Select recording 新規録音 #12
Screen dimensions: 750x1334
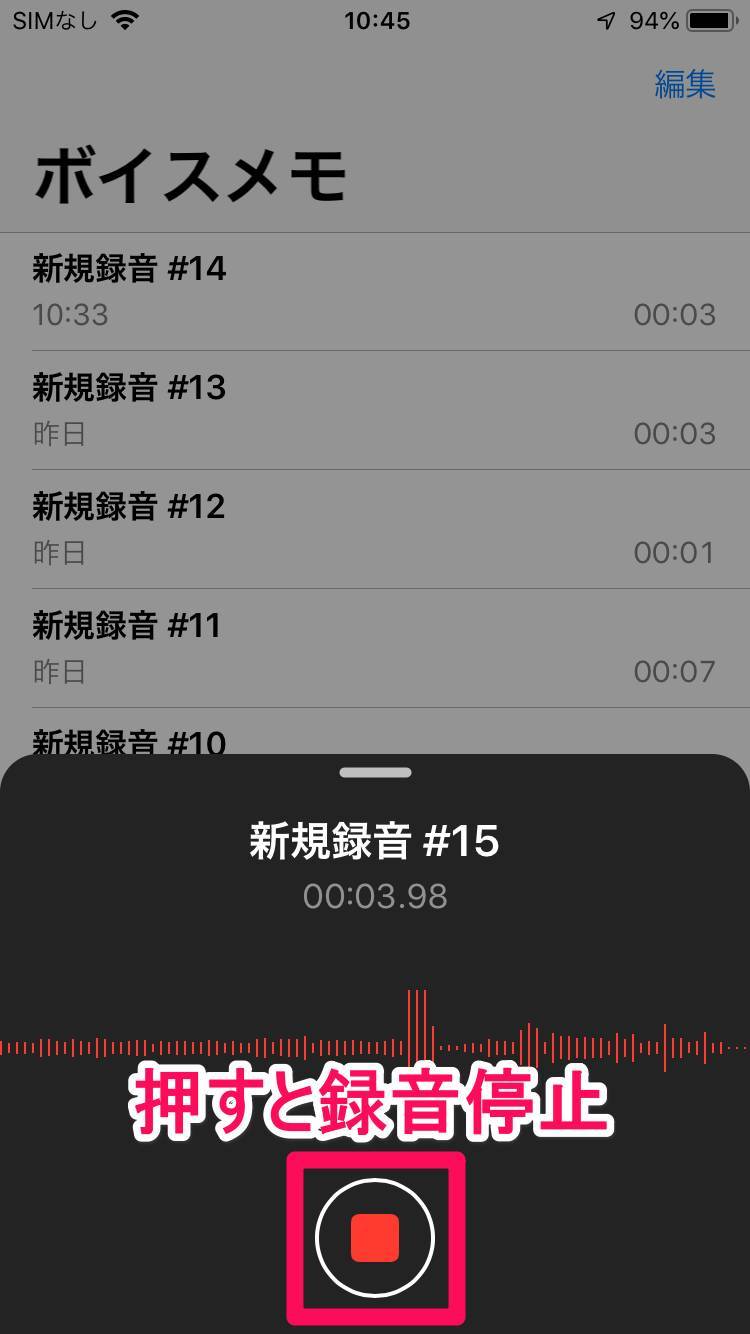pyautogui.click(x=375, y=530)
